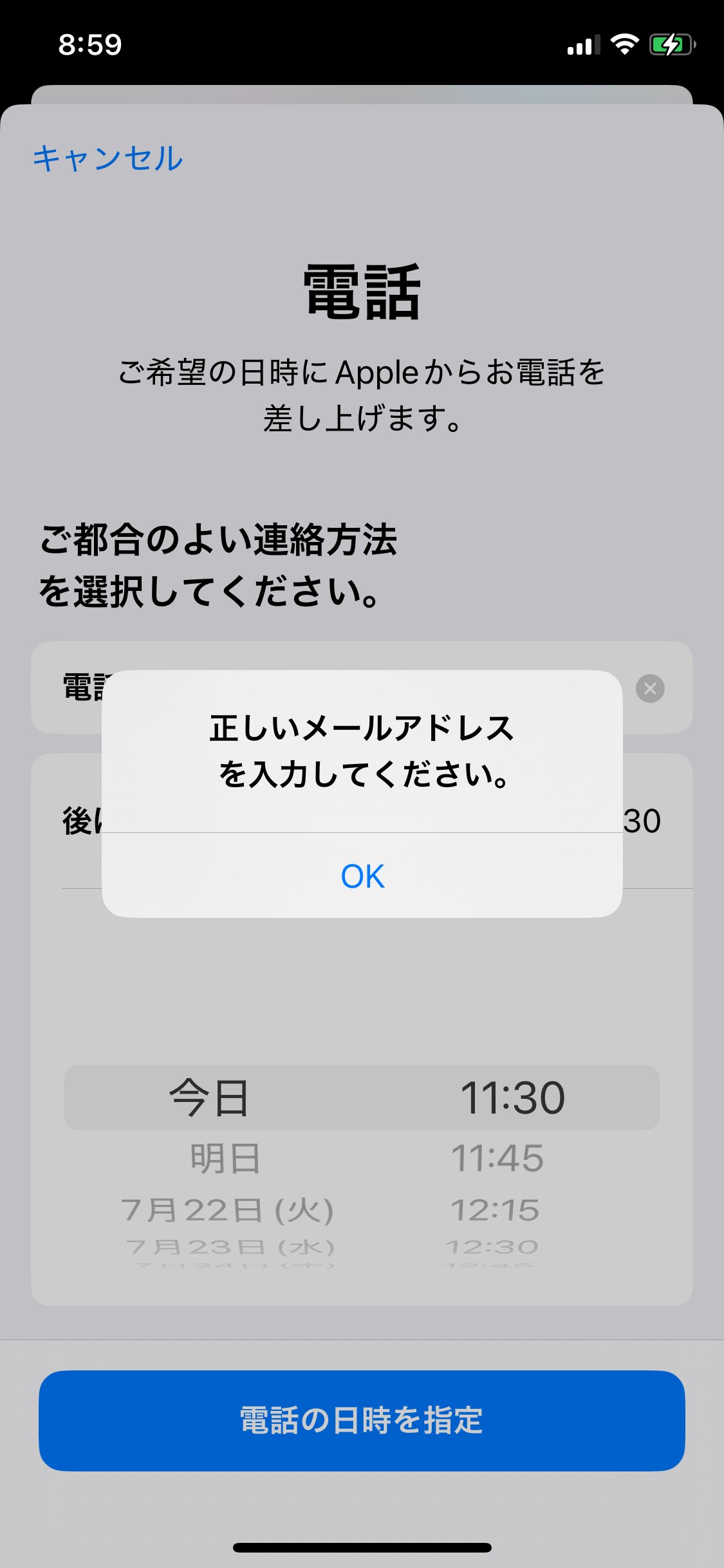
Task: Tap 電話の日時を指定 button
Action: pyautogui.click(x=362, y=1421)
